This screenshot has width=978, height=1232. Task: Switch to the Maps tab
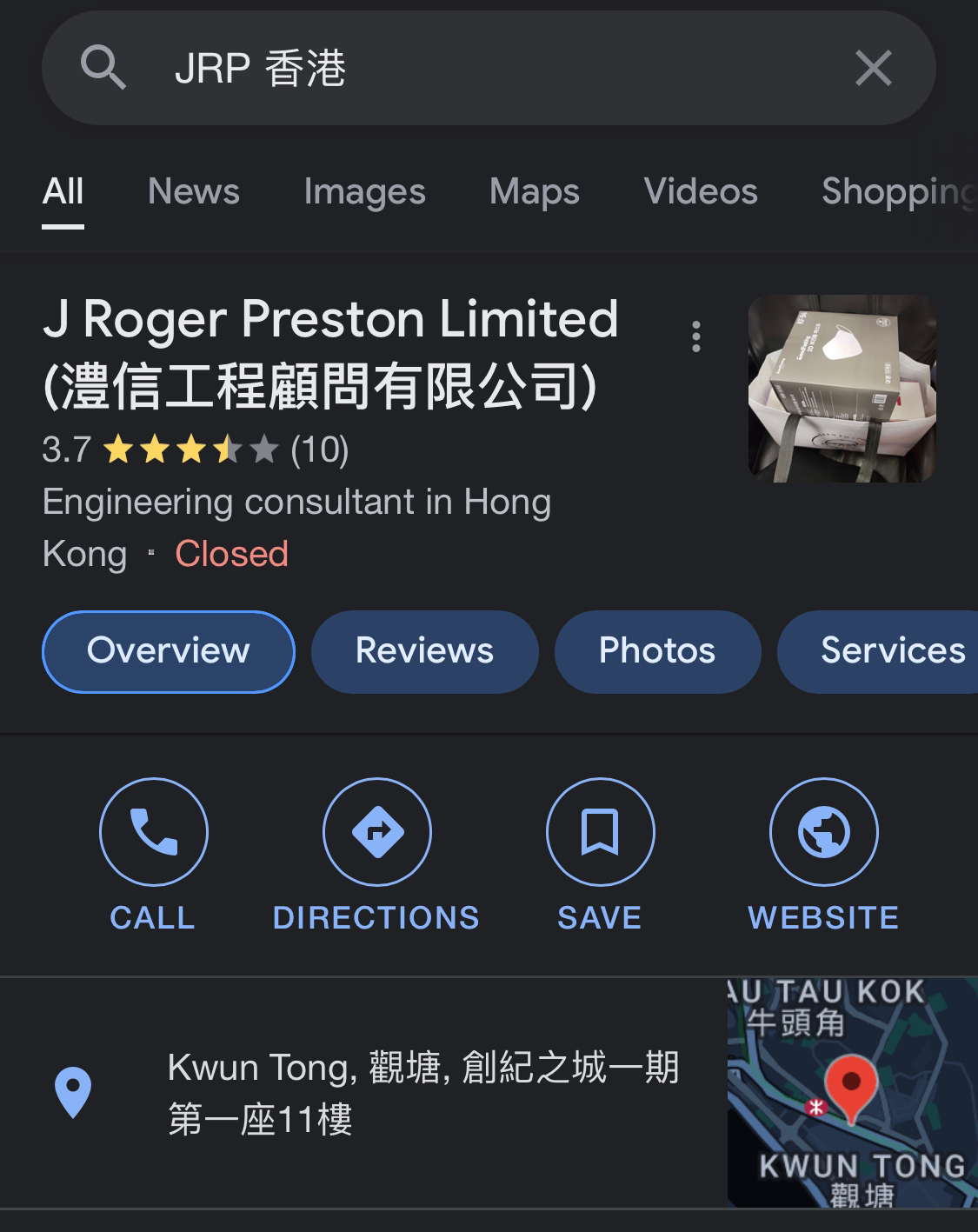pyautogui.click(x=534, y=191)
